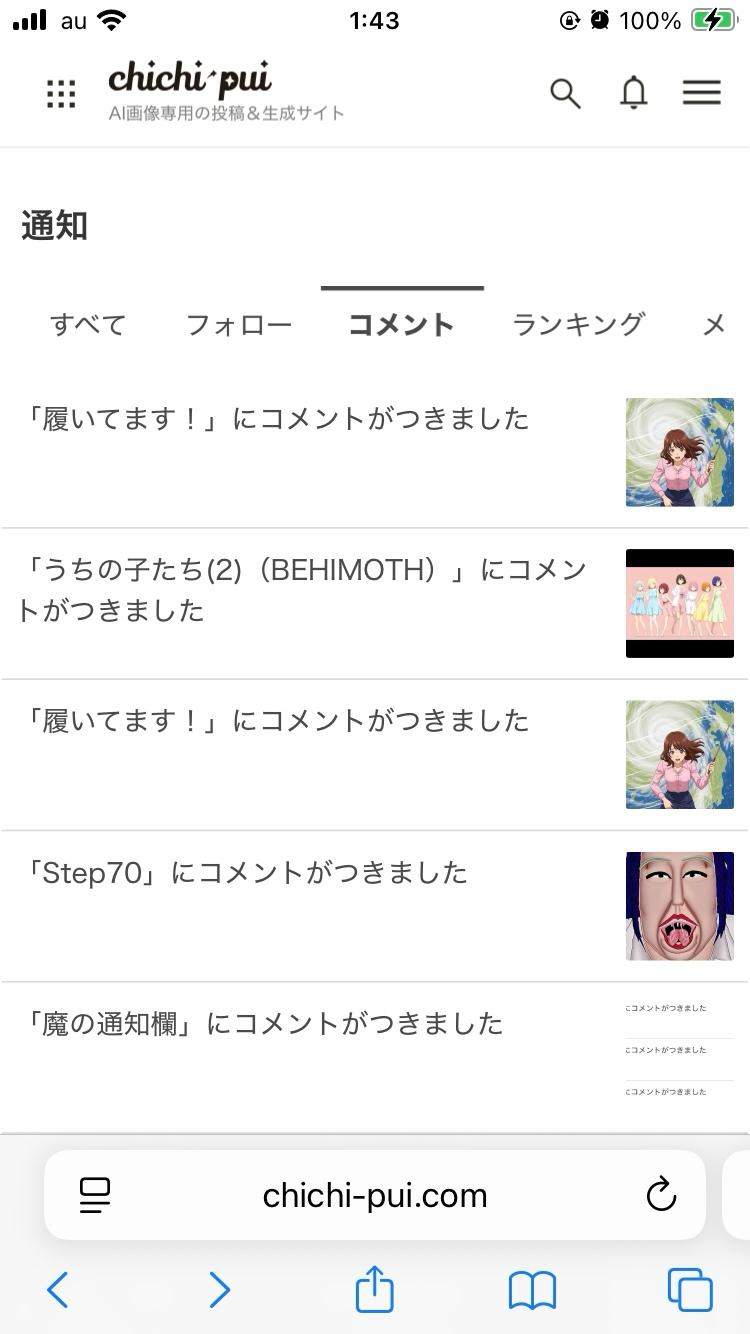Open the notifications bell
Image resolution: width=750 pixels, height=1334 pixels.
[x=634, y=93]
